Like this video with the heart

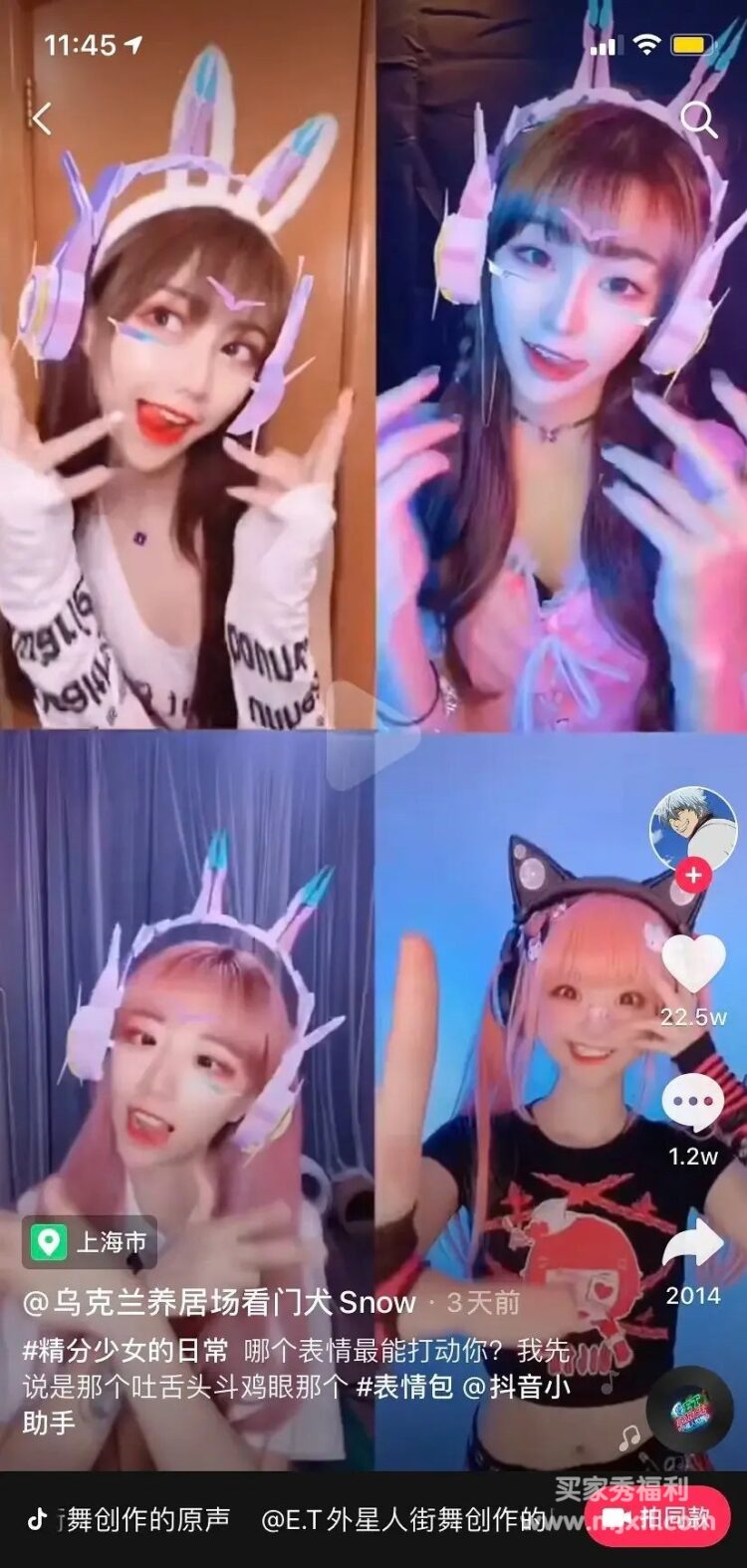point(693,964)
